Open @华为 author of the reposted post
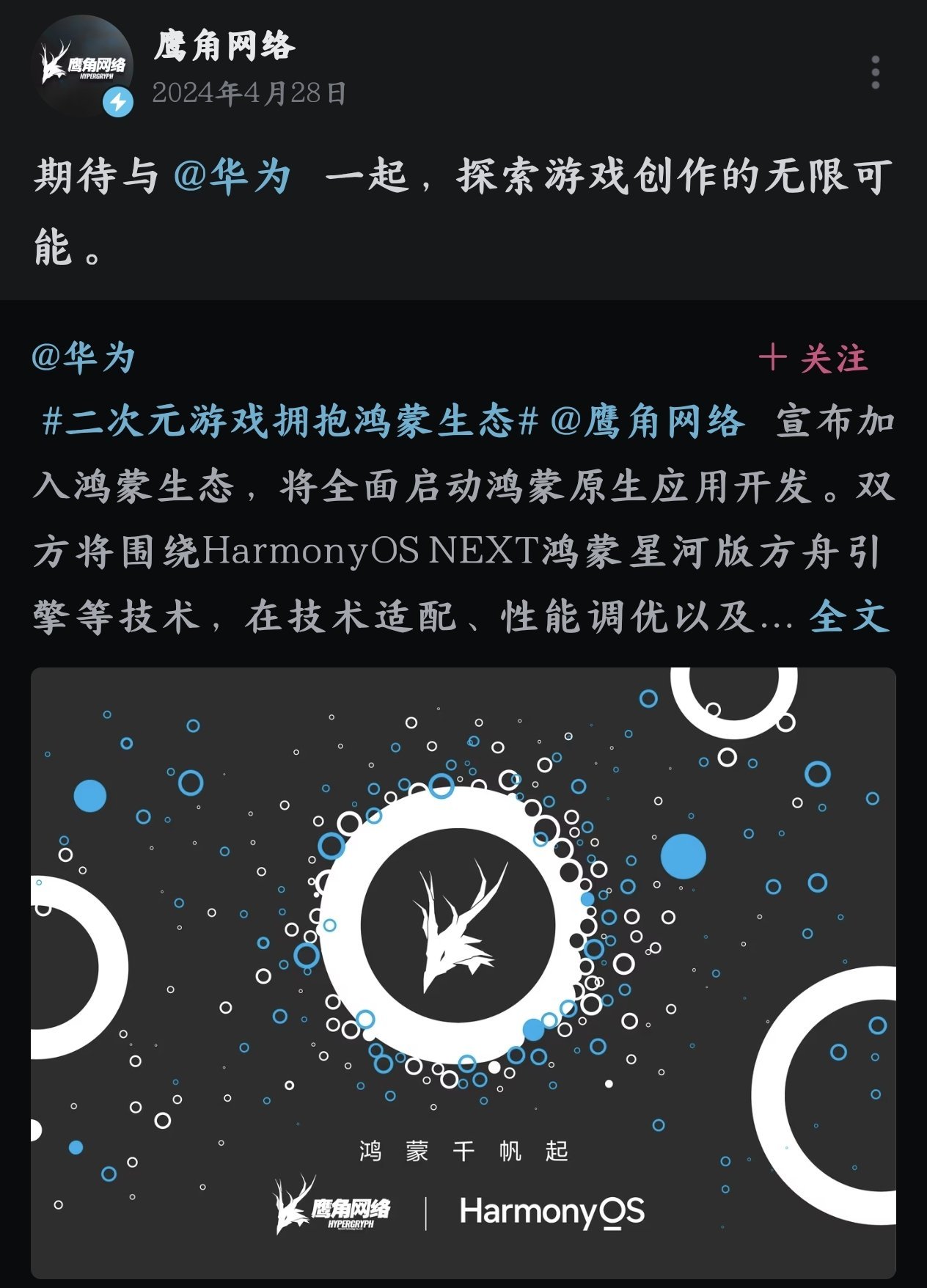 [83, 359]
